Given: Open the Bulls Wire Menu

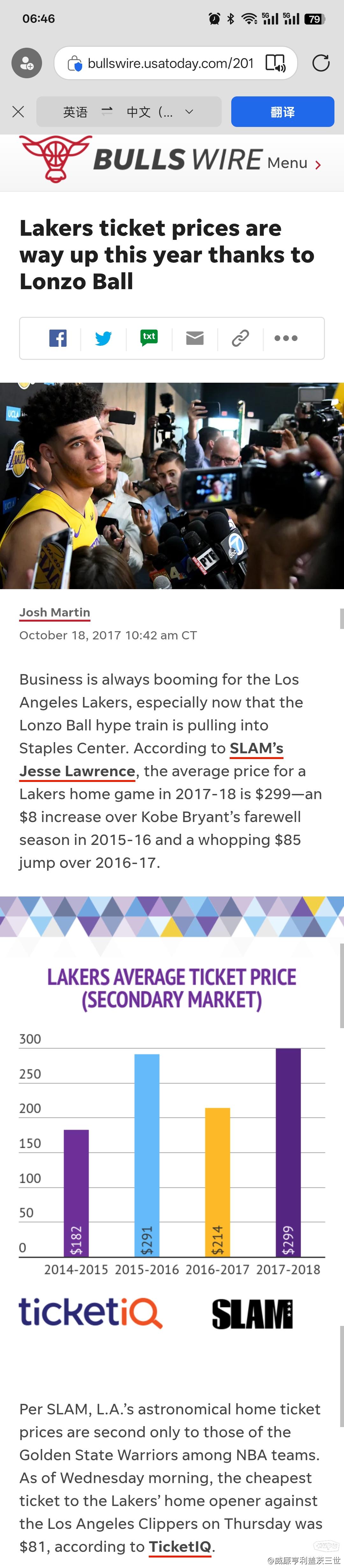Looking at the screenshot, I should pos(294,163).
